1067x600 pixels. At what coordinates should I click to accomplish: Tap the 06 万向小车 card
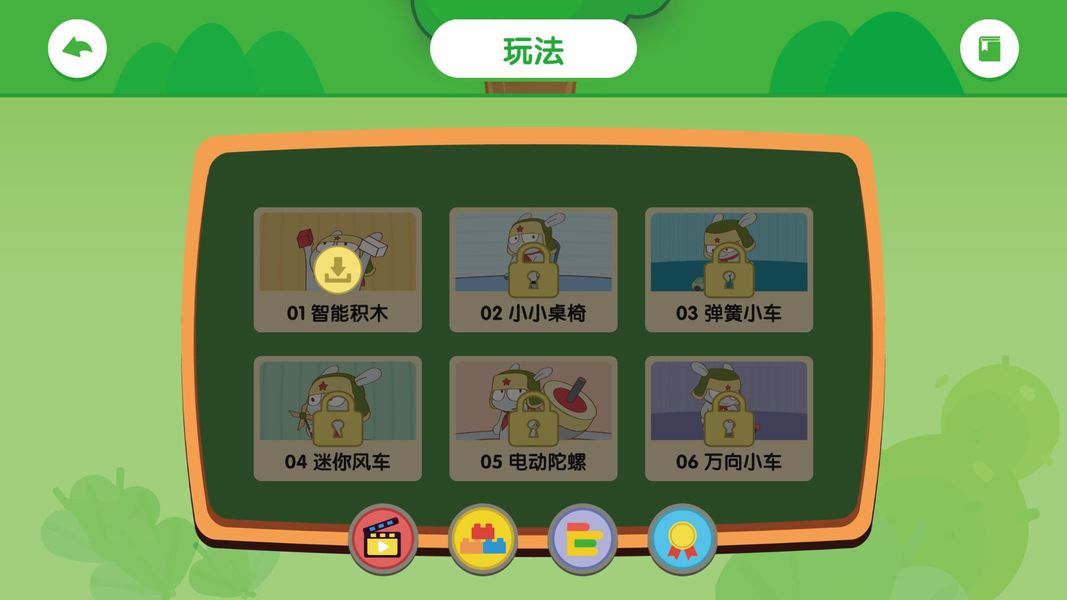coord(728,418)
